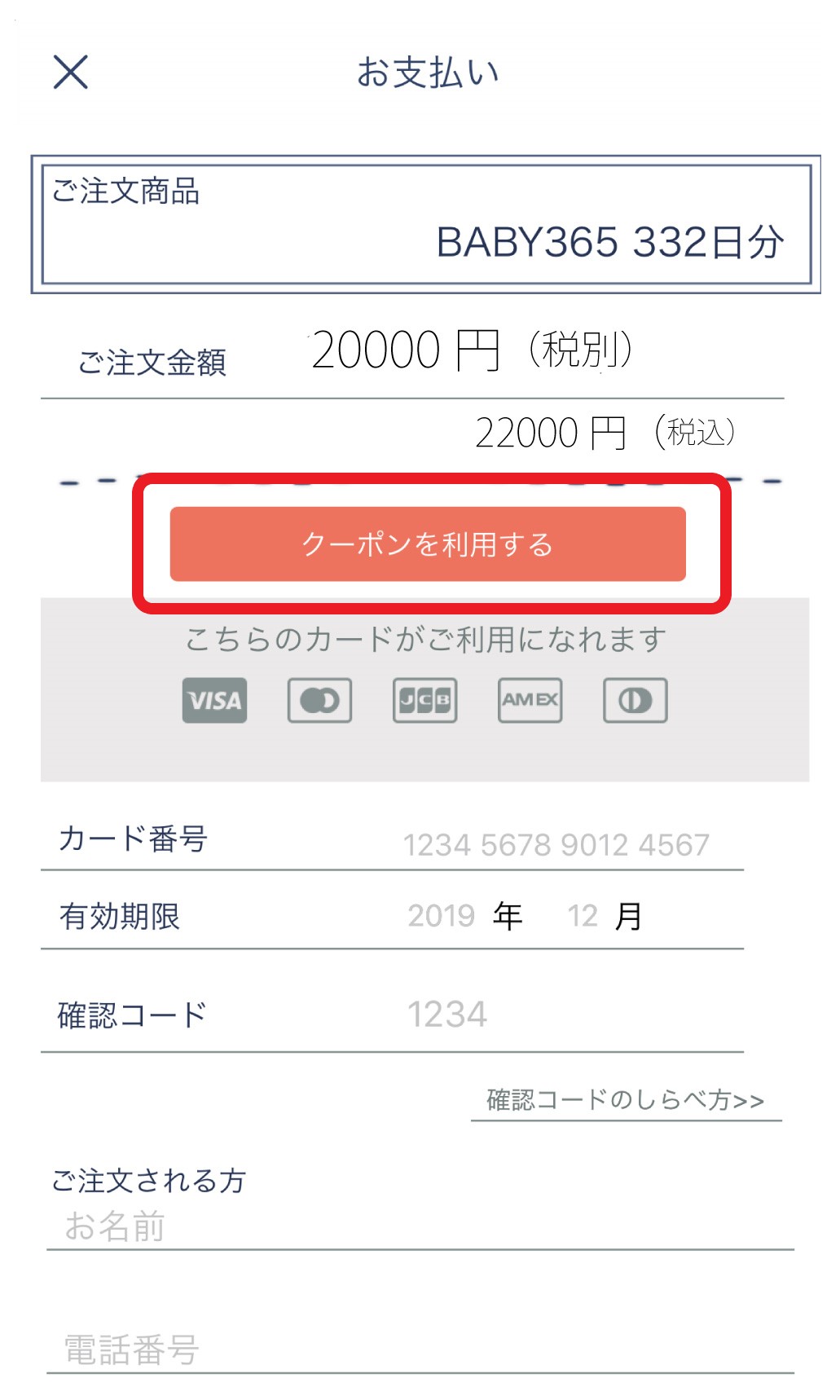Tap the 電話番号 phone number field
Screen dimensions: 840x1400
pos(420,1349)
